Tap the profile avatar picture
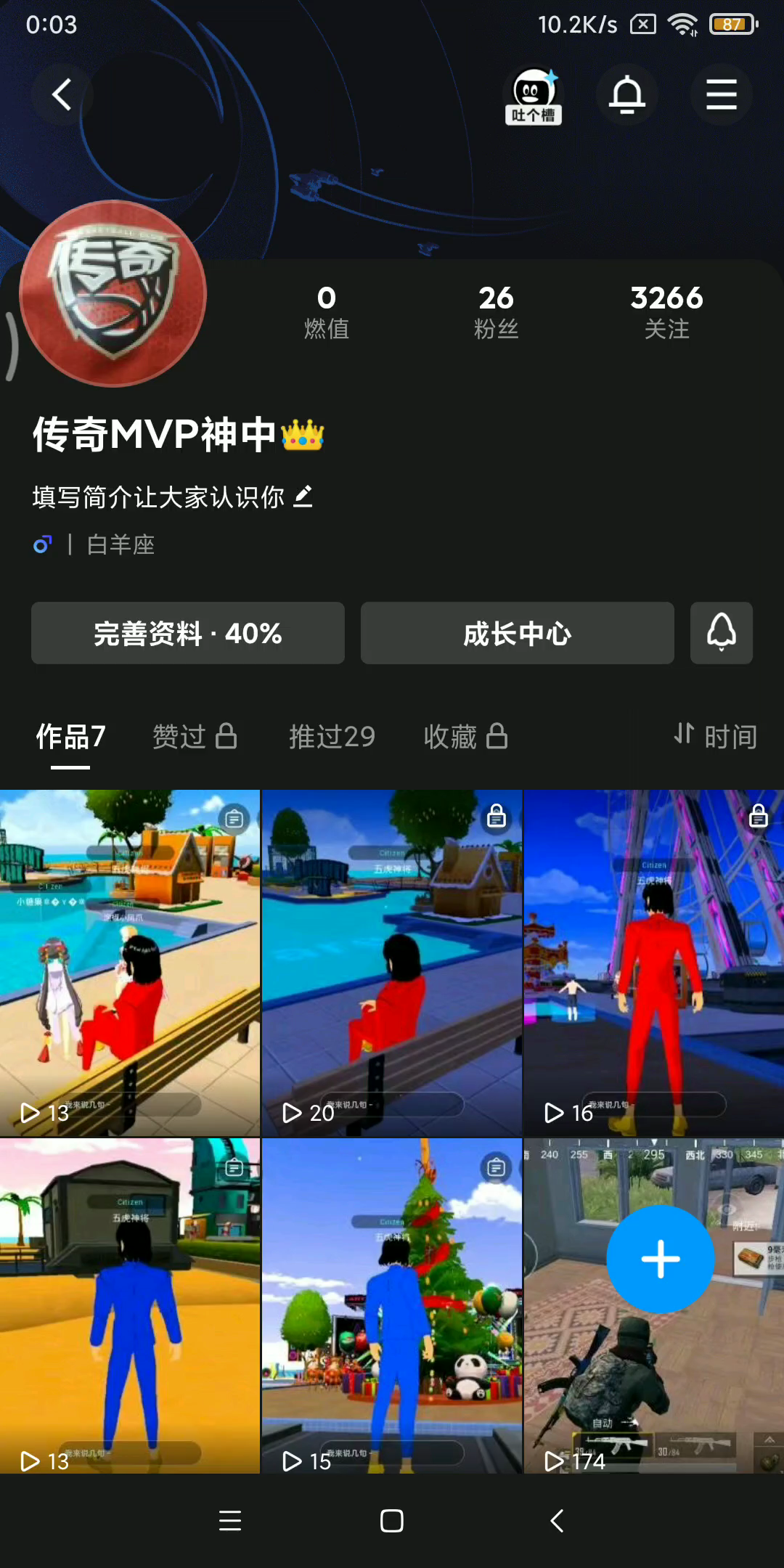The height and width of the screenshot is (1568, 784). click(x=113, y=294)
